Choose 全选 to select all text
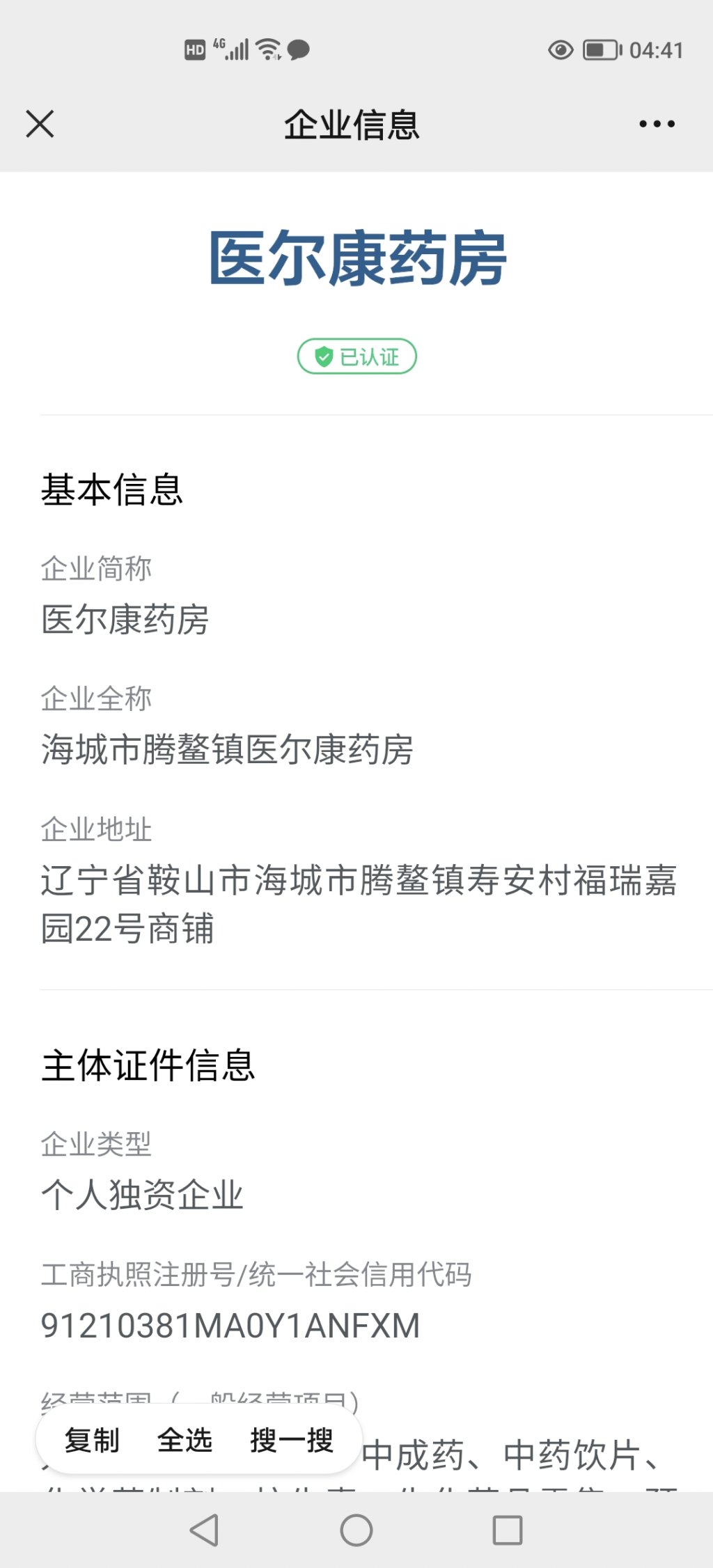The height and width of the screenshot is (1568, 713). 185,1440
